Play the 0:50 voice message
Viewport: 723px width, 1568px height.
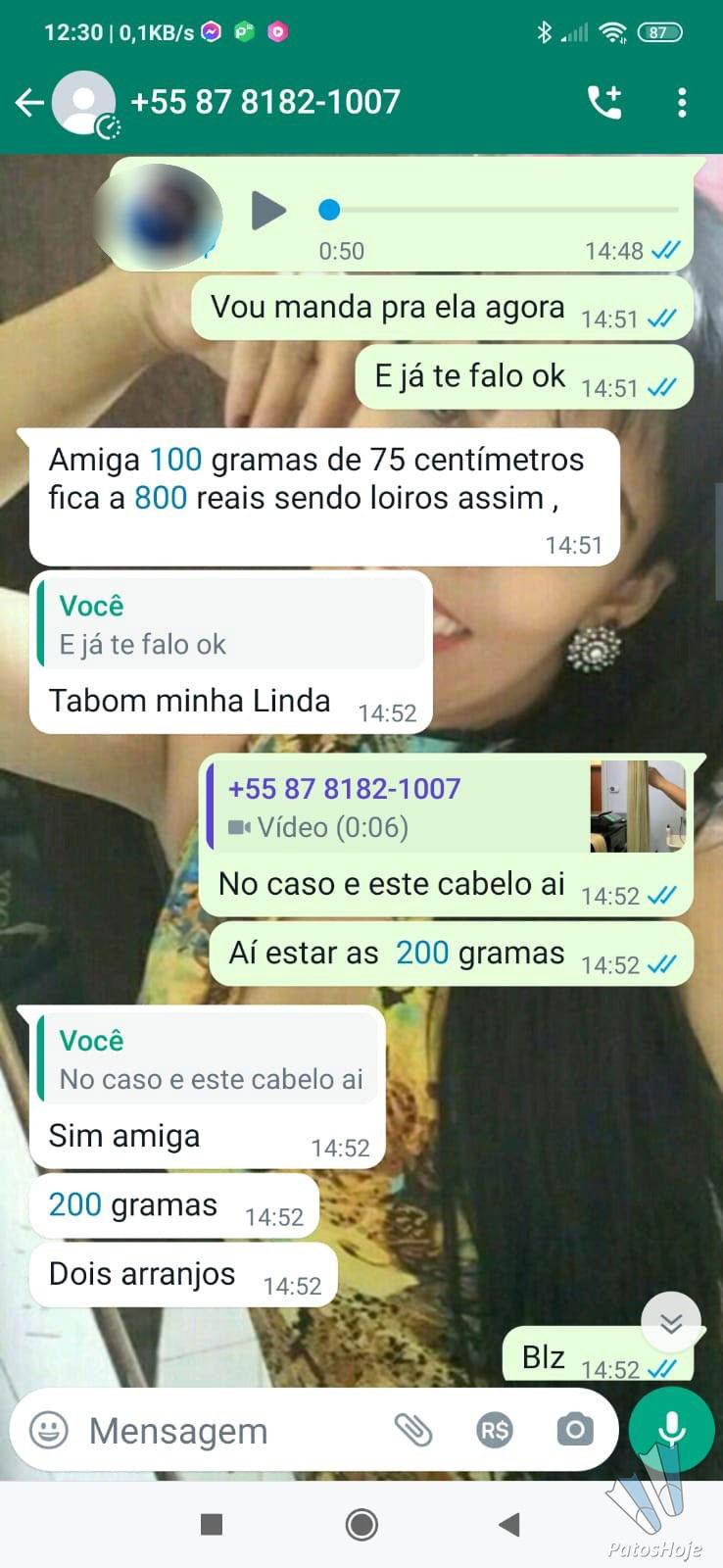(267, 210)
